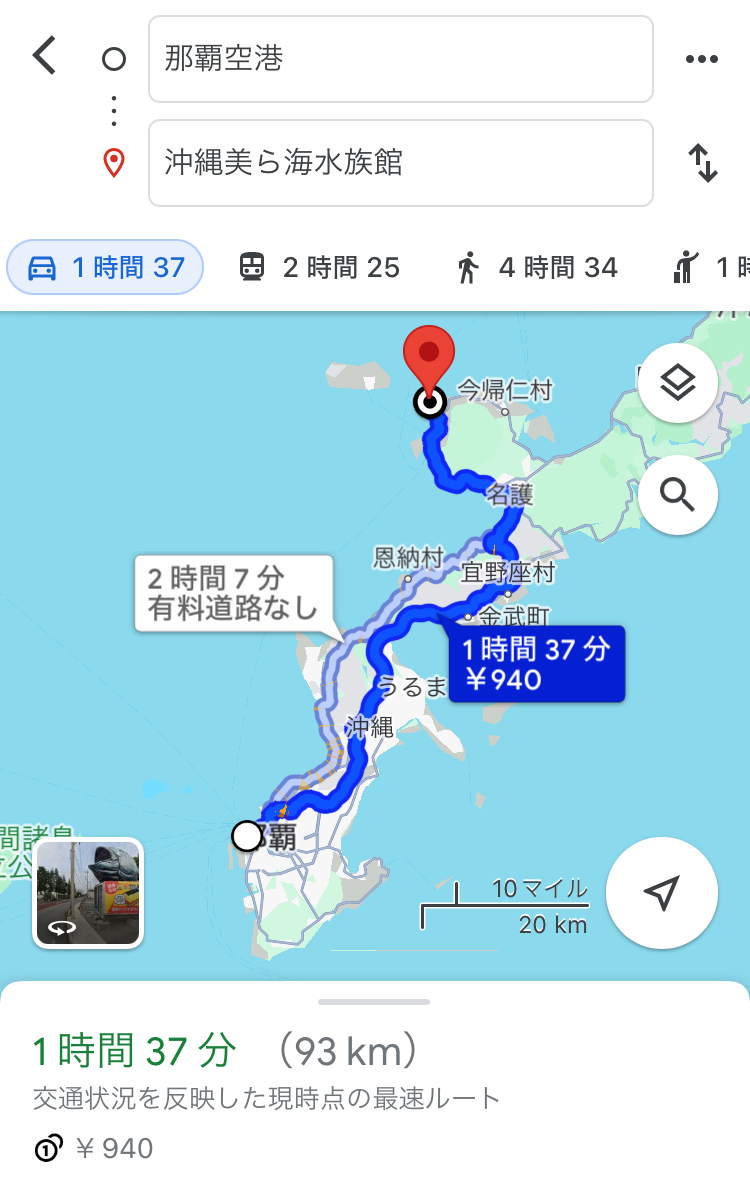The image size is (750, 1186).
Task: Open the Street View preview thumbnail
Action: tap(88, 893)
